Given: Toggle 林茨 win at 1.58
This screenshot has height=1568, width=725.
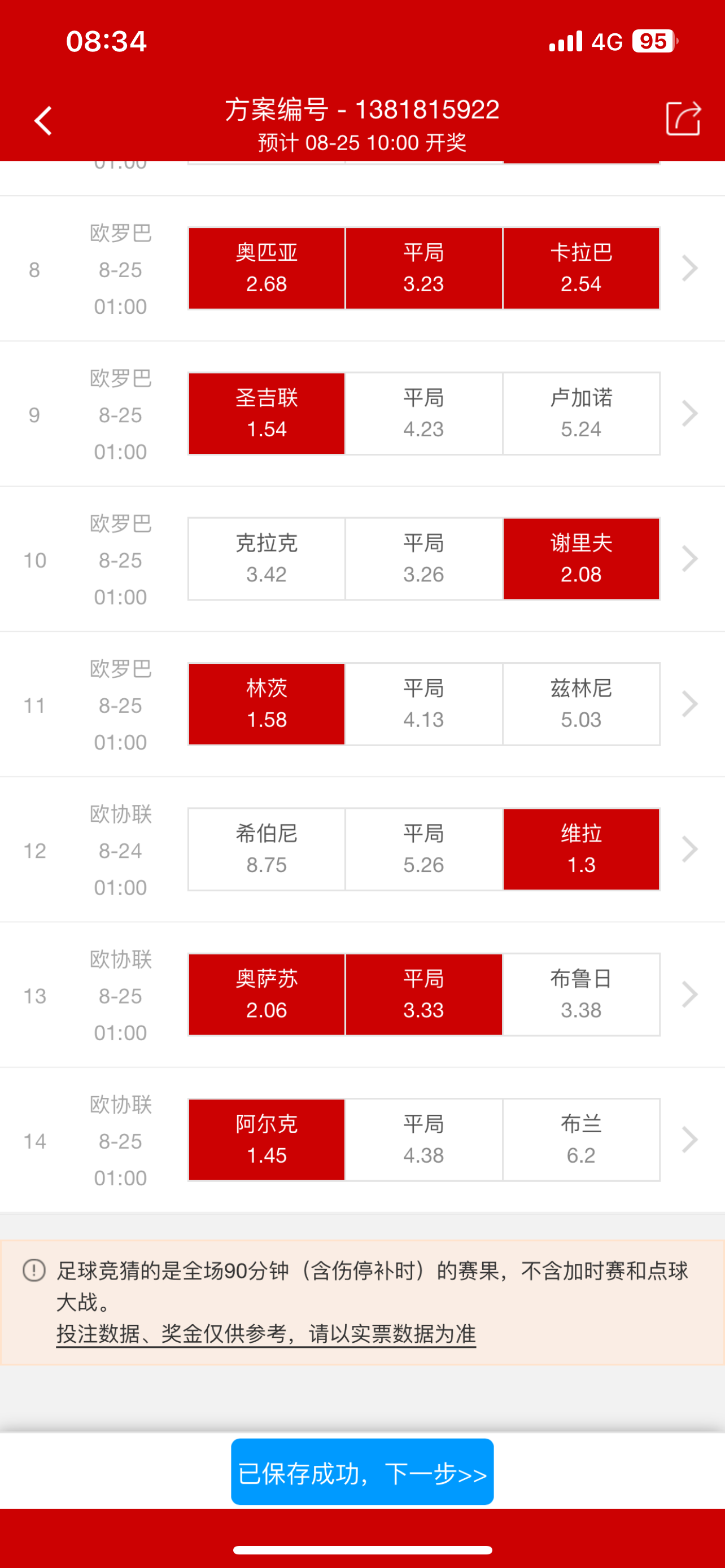Looking at the screenshot, I should [x=267, y=704].
